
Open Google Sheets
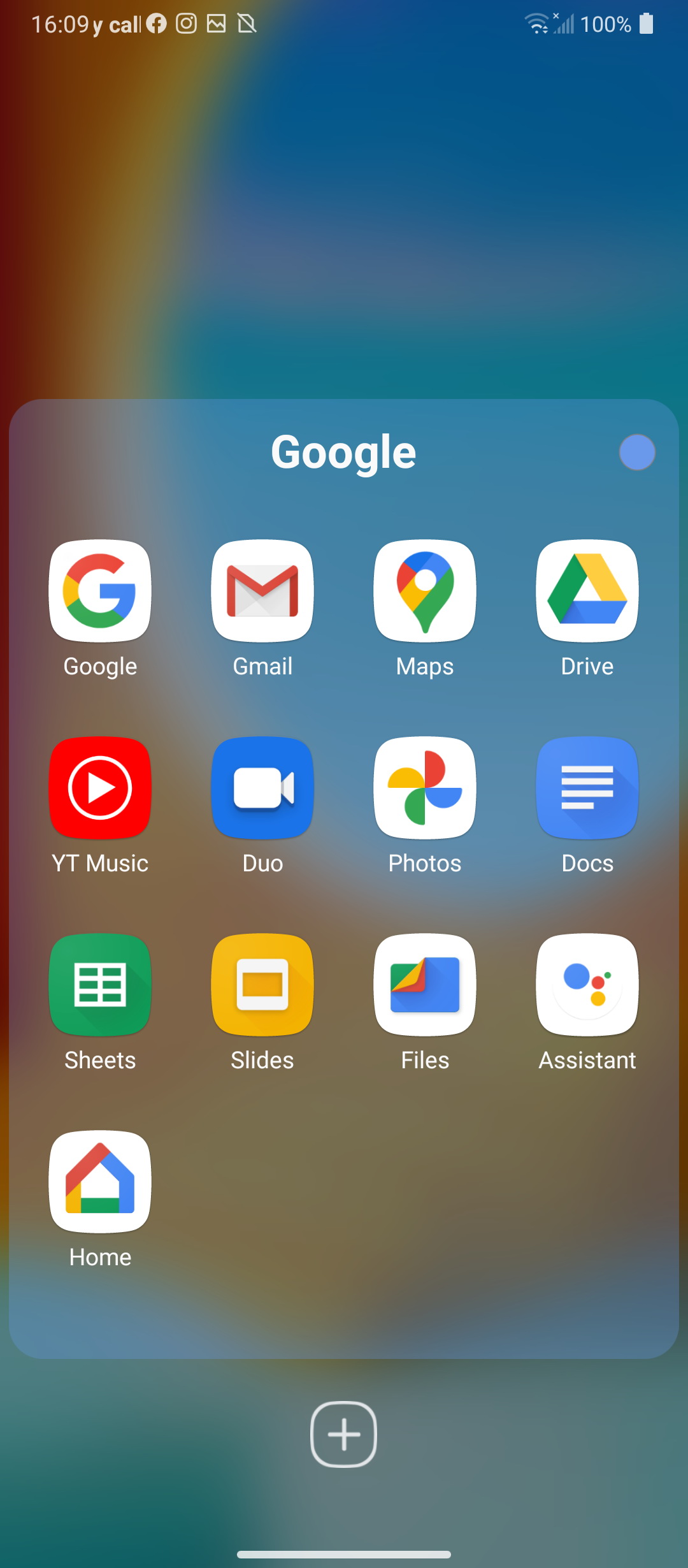100,985
